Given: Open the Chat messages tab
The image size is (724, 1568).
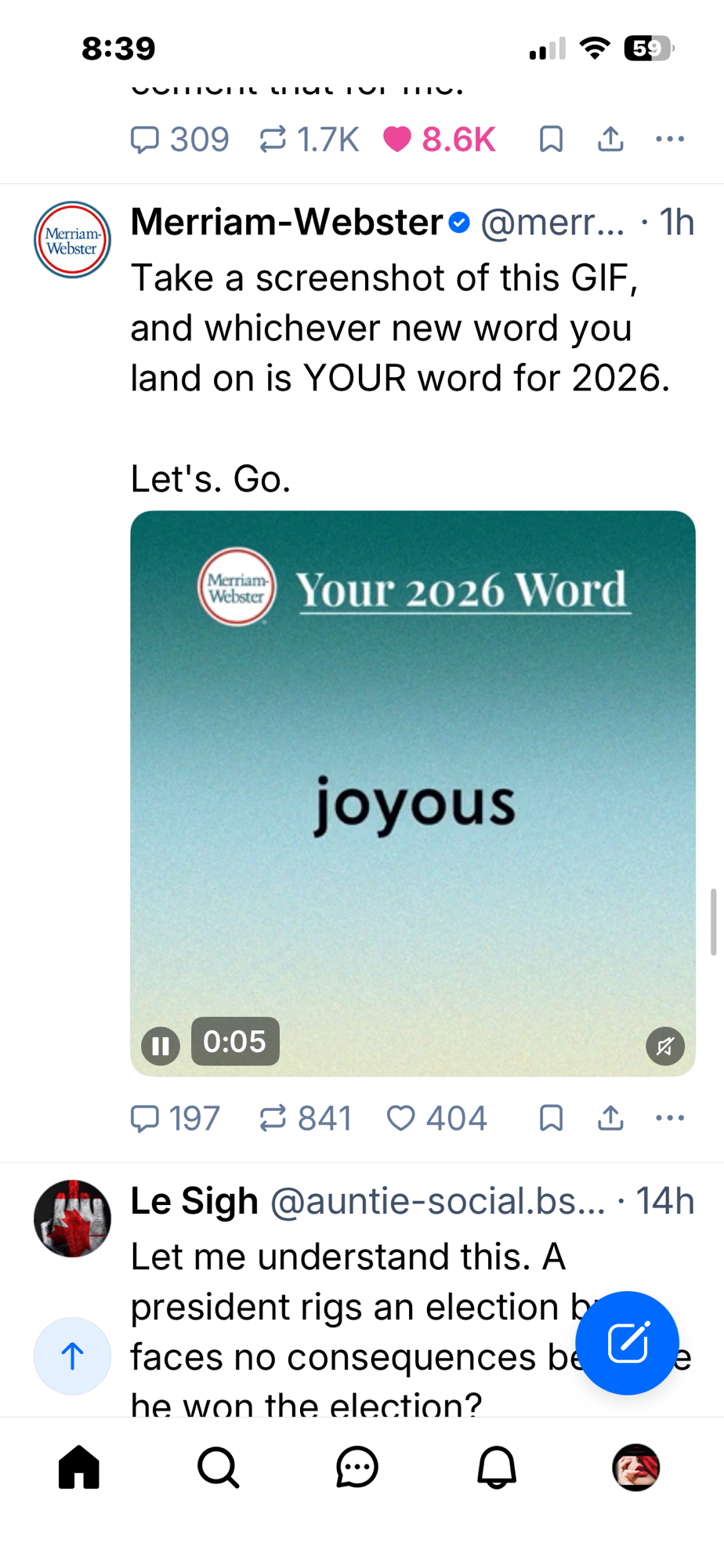Looking at the screenshot, I should [357, 1467].
